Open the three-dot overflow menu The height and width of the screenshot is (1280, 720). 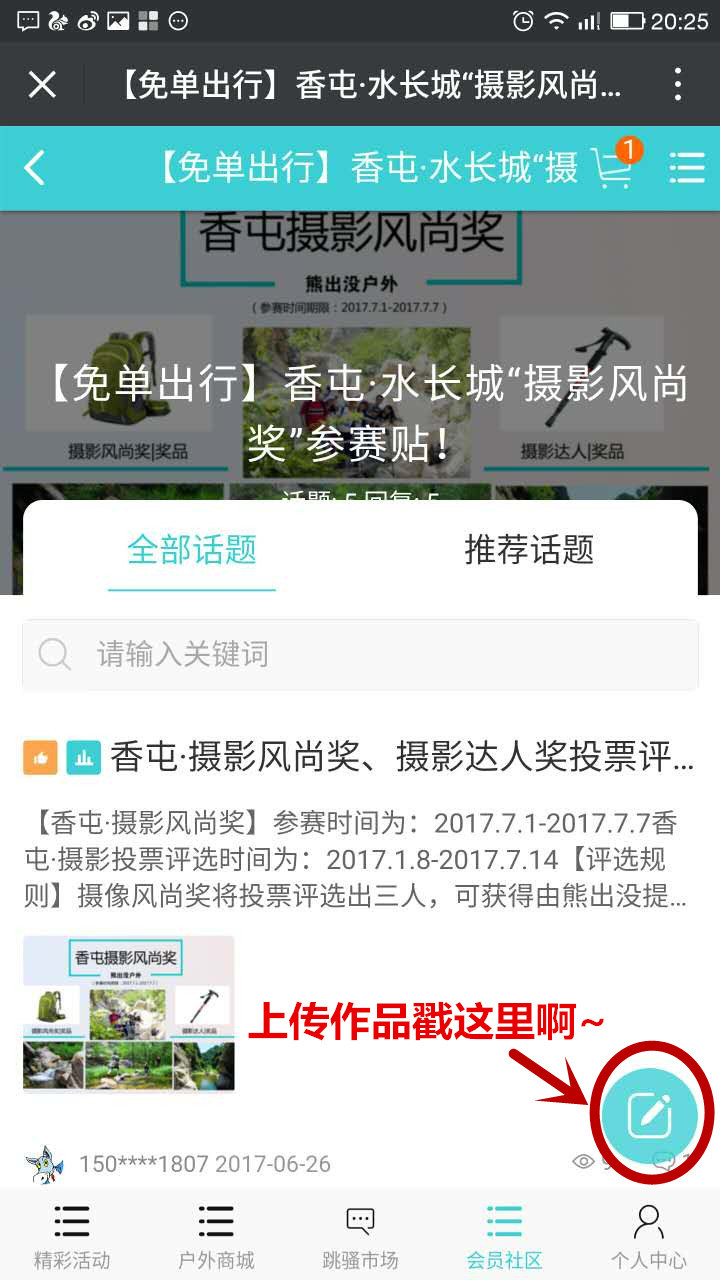678,85
